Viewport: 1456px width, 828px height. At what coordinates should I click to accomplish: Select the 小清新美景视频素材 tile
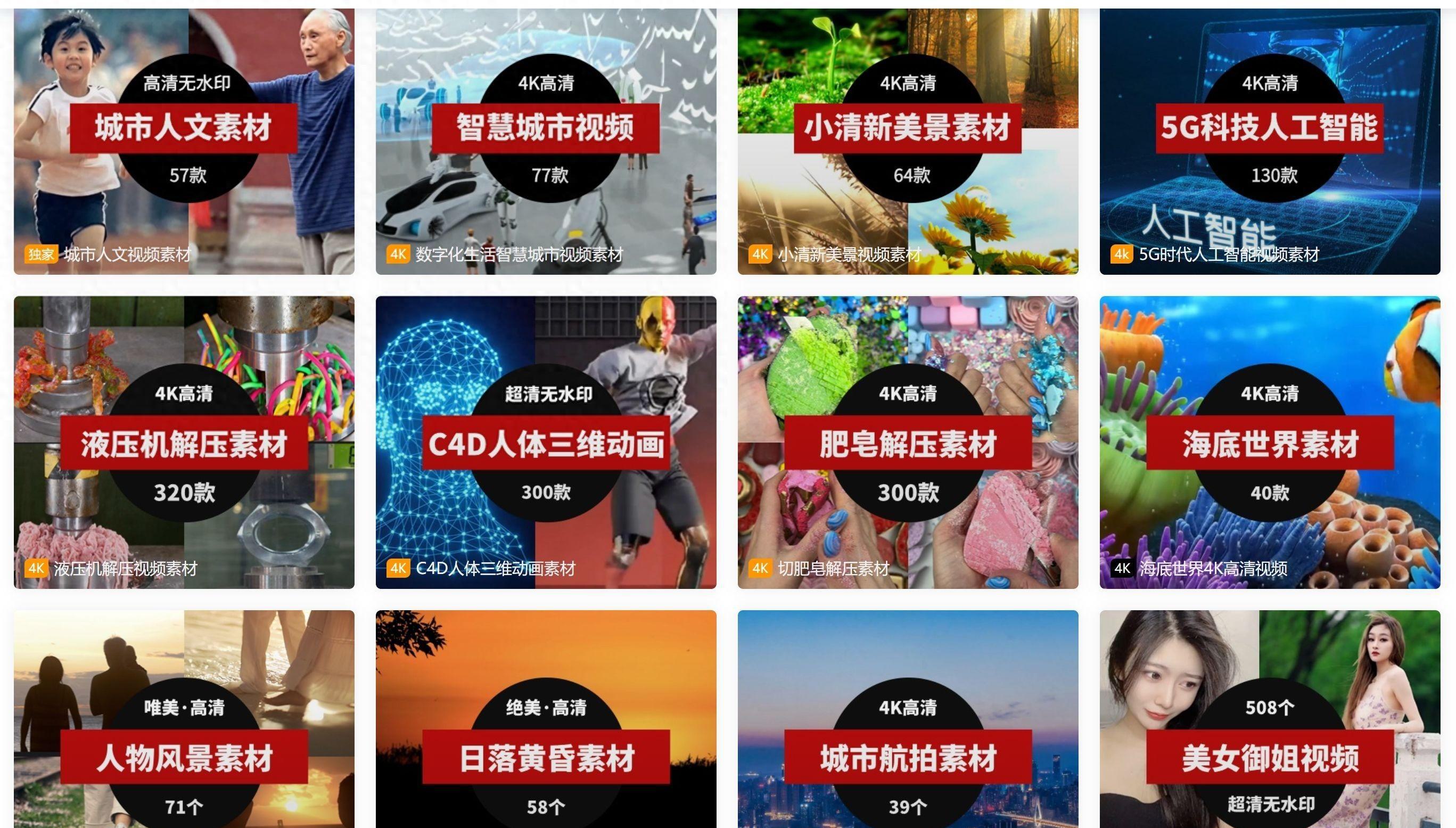tap(907, 142)
